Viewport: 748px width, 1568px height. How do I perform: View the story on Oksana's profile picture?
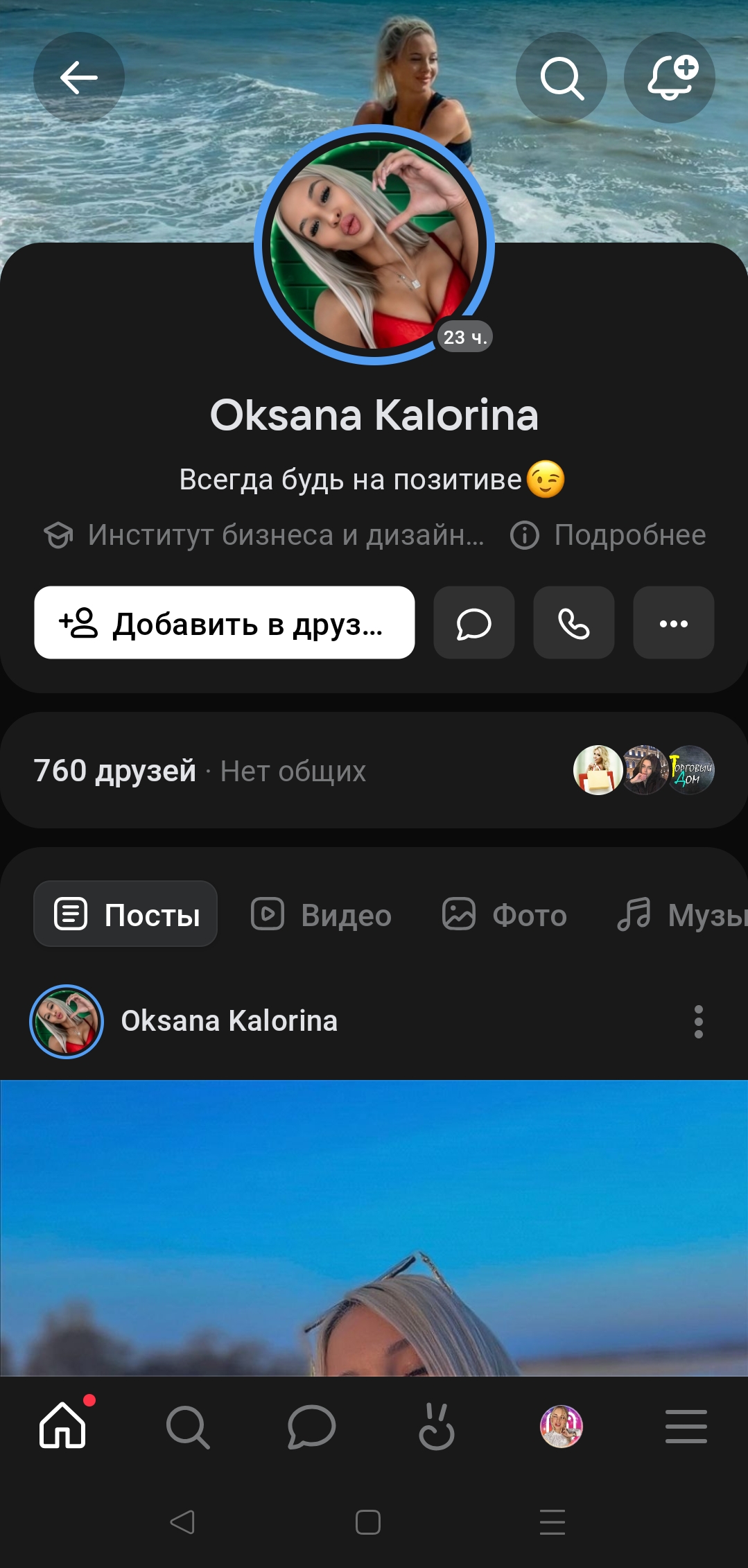[374, 243]
